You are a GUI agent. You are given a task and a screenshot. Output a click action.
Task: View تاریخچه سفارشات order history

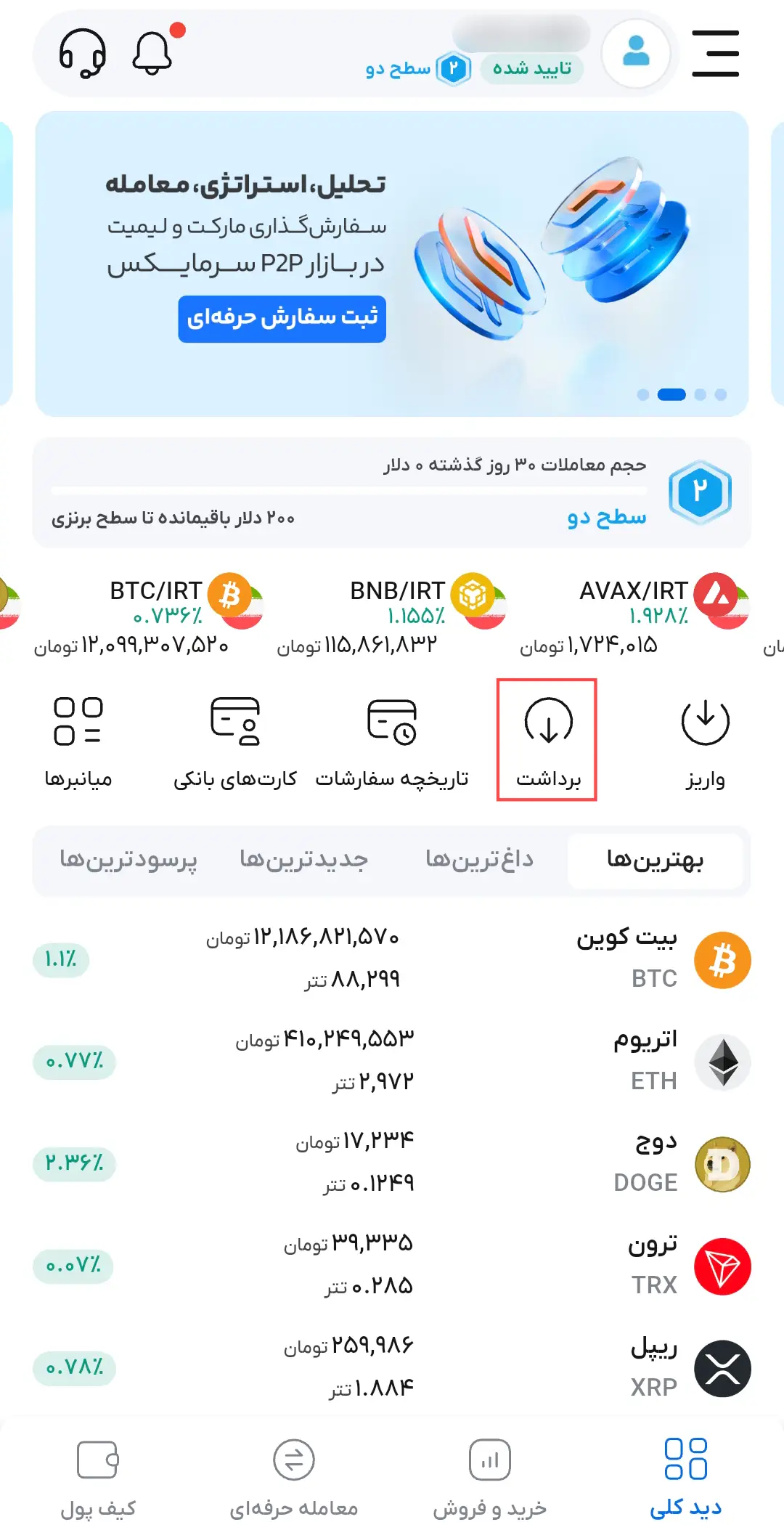pos(392,741)
